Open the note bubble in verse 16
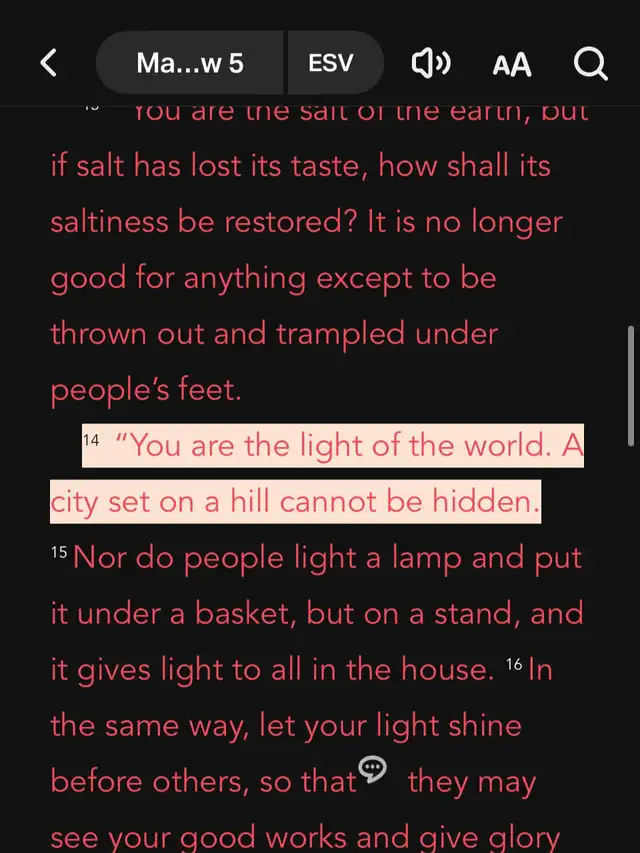The height and width of the screenshot is (853, 640). 373,769
